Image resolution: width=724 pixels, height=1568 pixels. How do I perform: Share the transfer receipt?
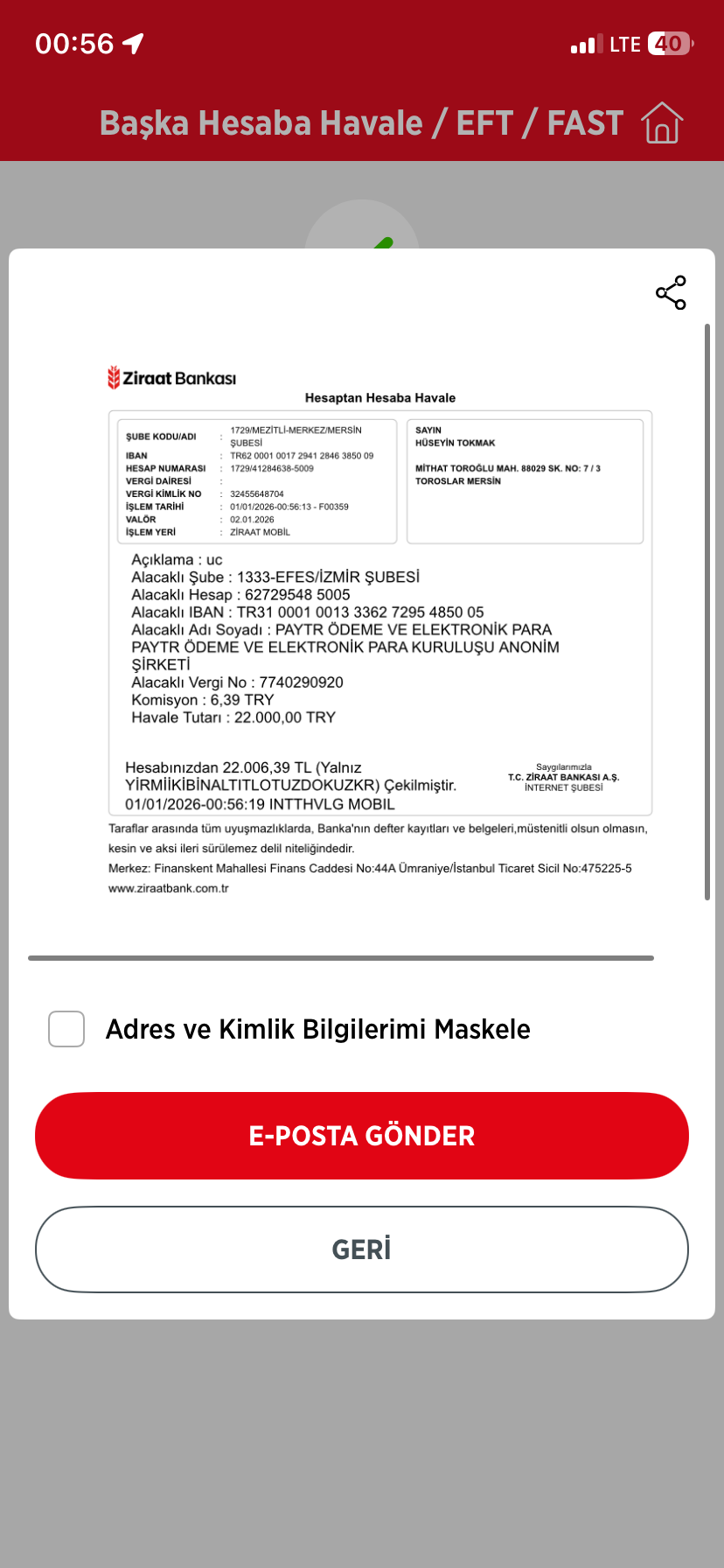point(671,293)
